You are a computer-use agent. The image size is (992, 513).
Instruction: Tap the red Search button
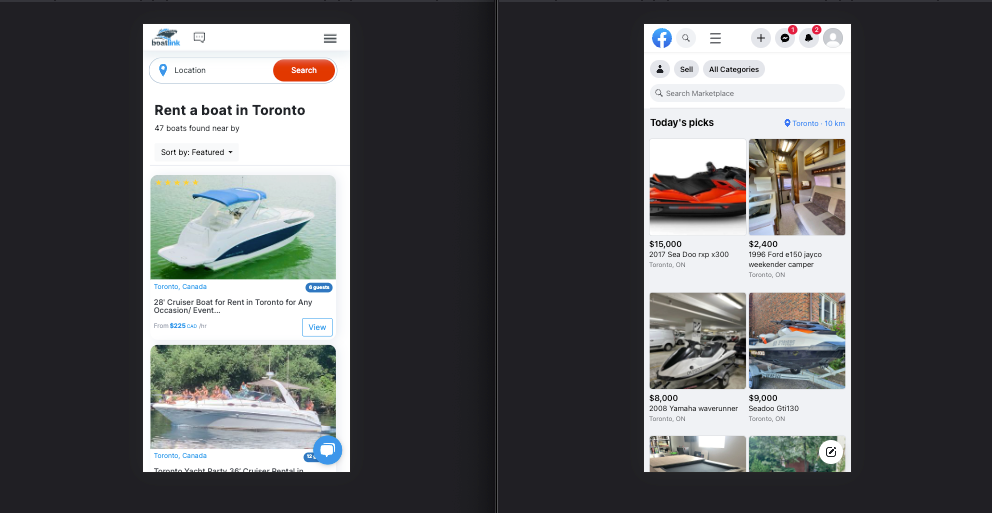(303, 71)
